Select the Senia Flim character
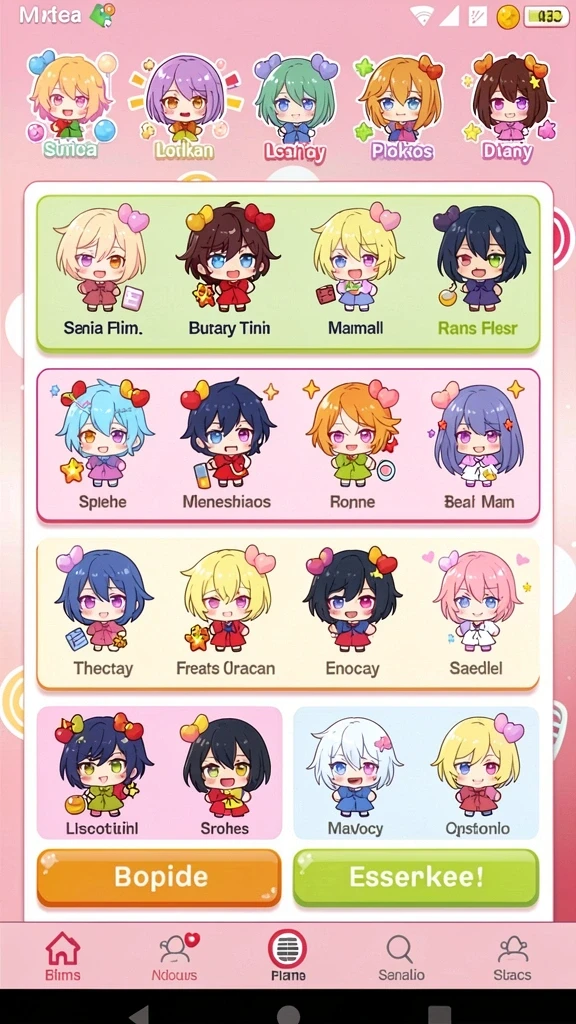The image size is (576, 1024). click(x=103, y=270)
